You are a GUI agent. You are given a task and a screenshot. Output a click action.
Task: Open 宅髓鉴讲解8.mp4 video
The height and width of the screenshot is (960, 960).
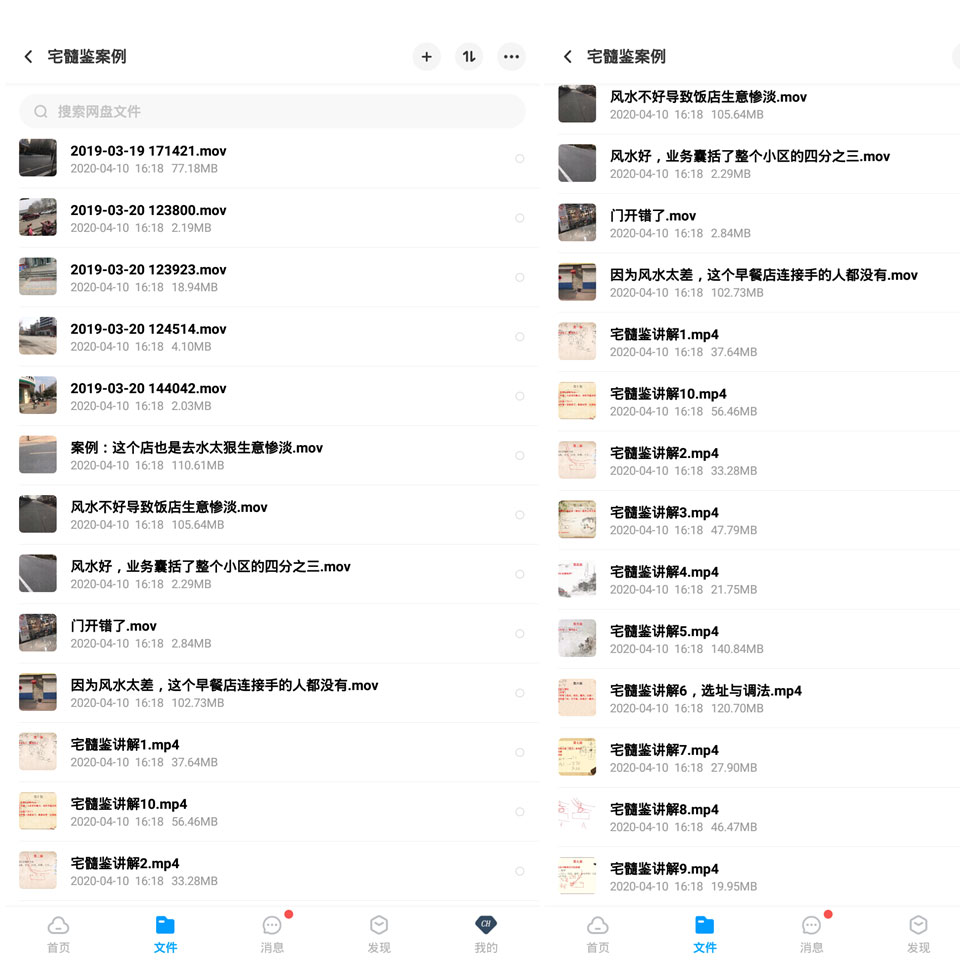pos(758,817)
